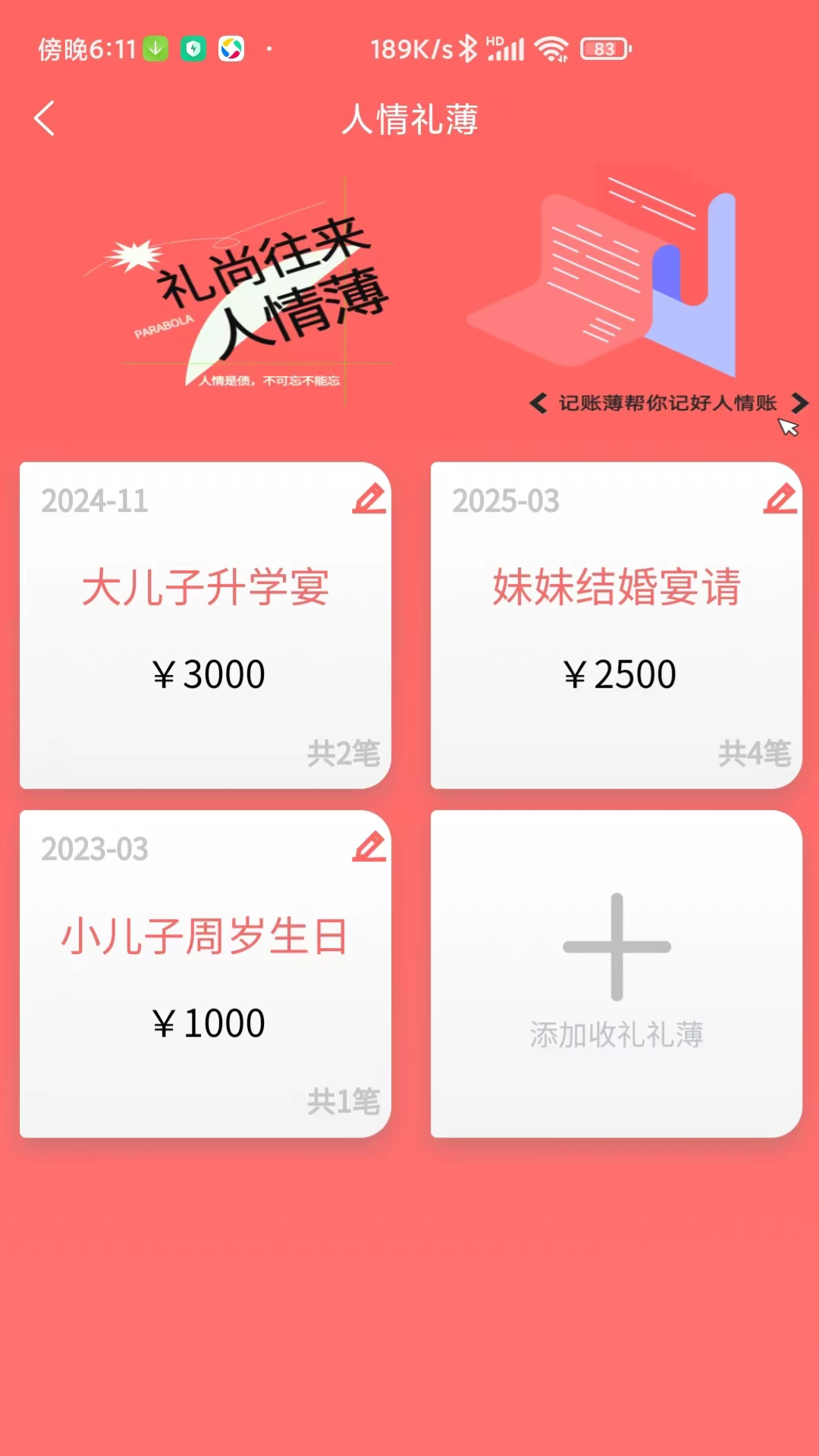Tap the 189K/s network speed indicator

click(x=413, y=48)
